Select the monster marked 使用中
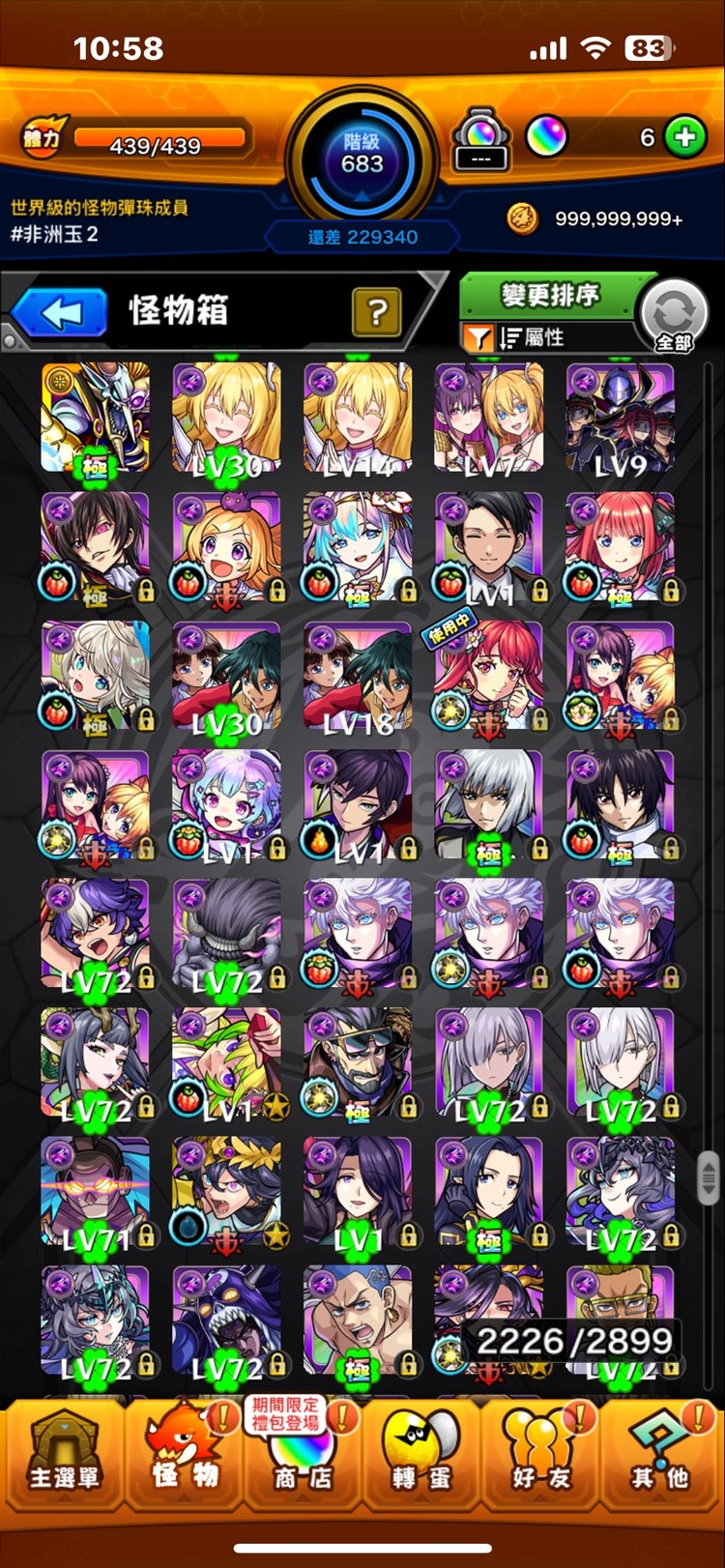725x1568 pixels. click(x=488, y=677)
